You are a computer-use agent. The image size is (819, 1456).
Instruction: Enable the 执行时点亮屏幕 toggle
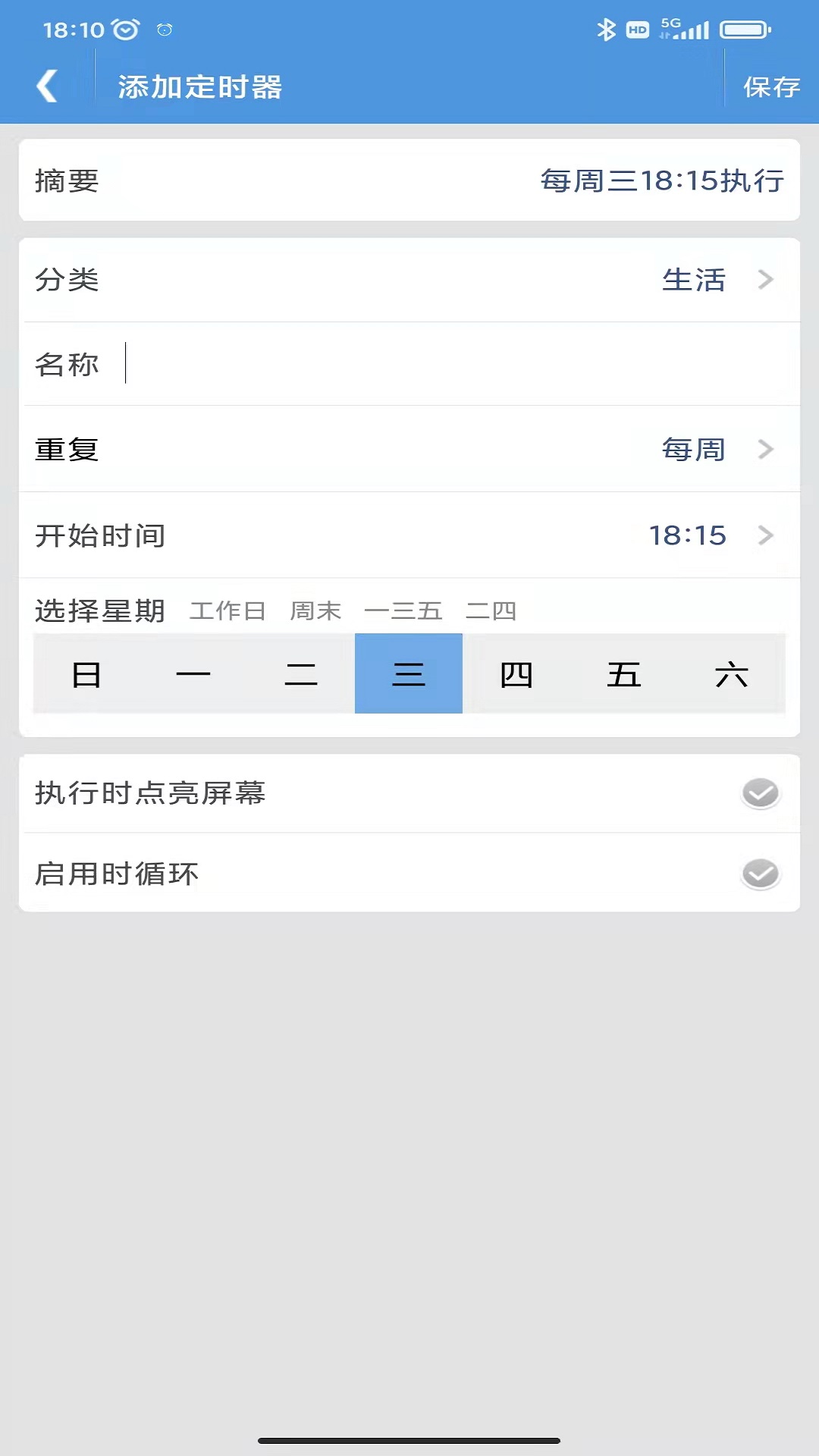760,793
